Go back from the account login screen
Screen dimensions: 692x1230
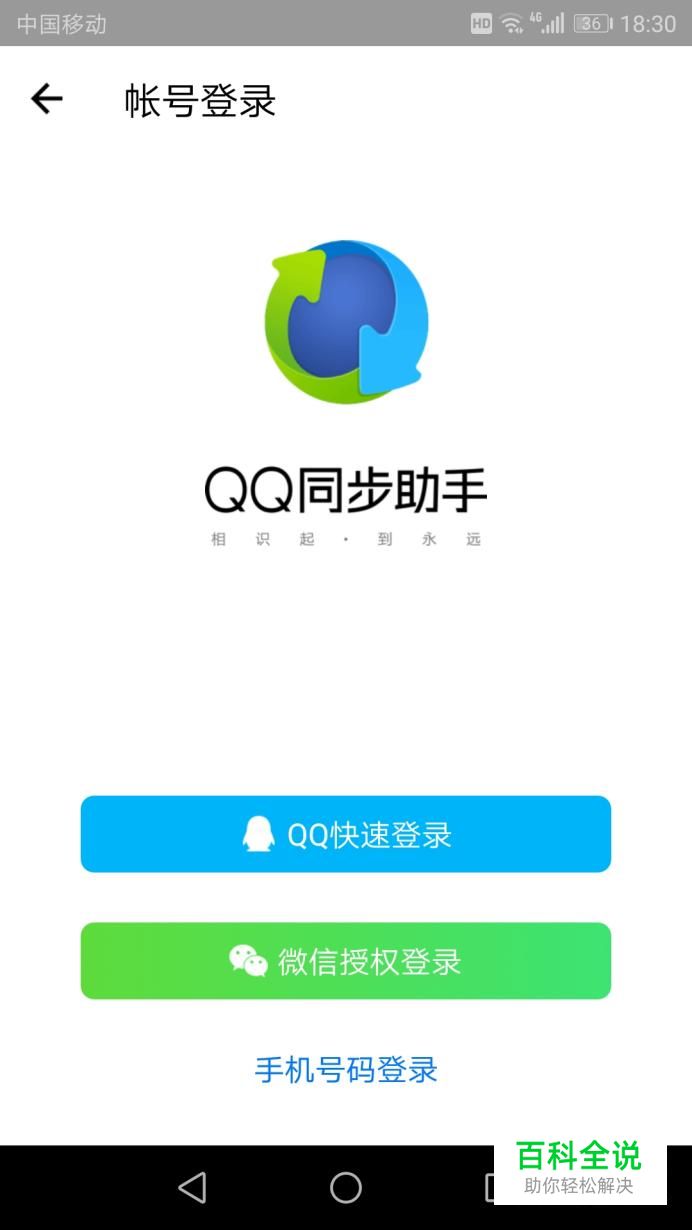point(46,99)
